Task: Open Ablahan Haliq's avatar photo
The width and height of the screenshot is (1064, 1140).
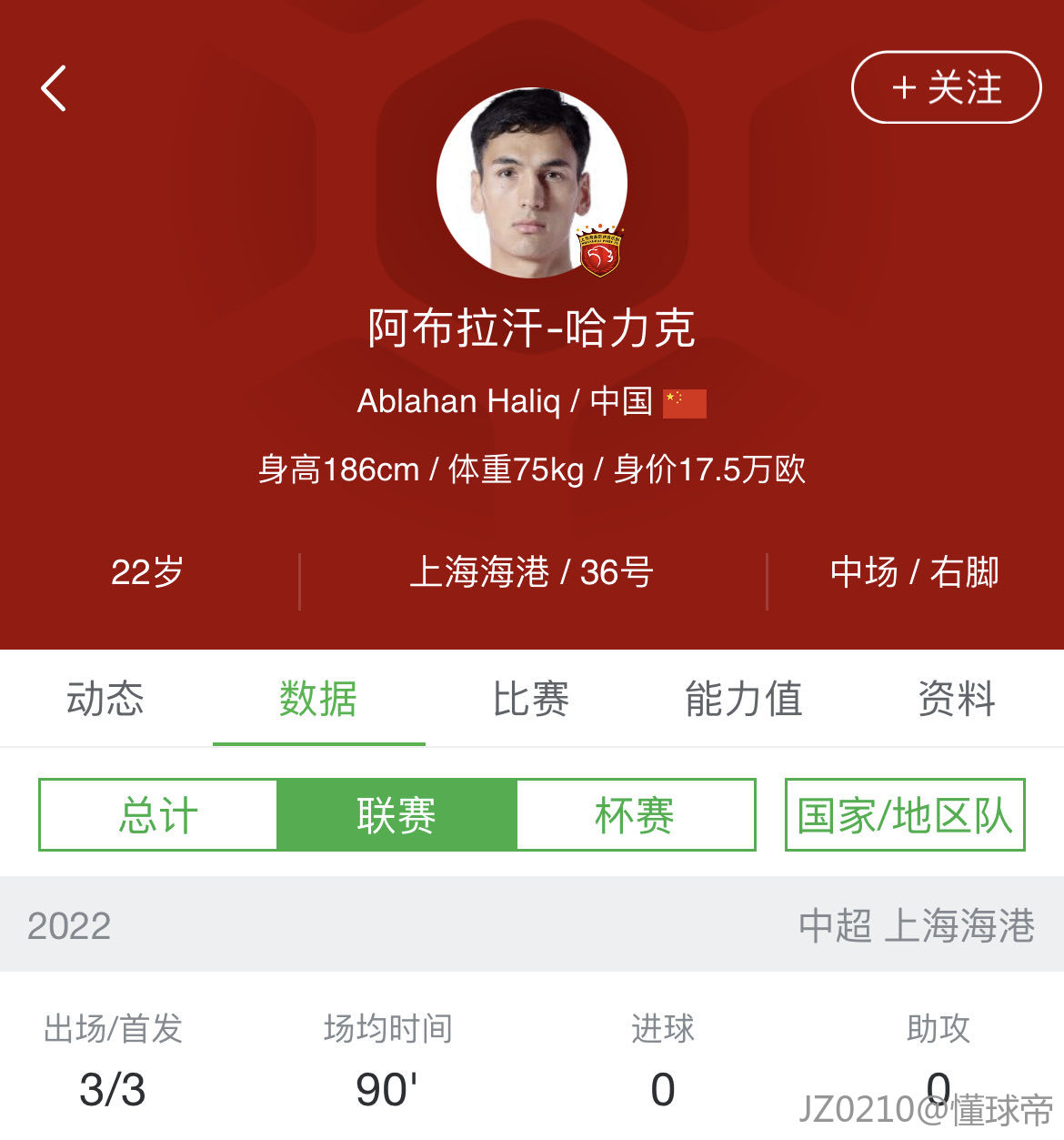Action: pyautogui.click(x=532, y=183)
